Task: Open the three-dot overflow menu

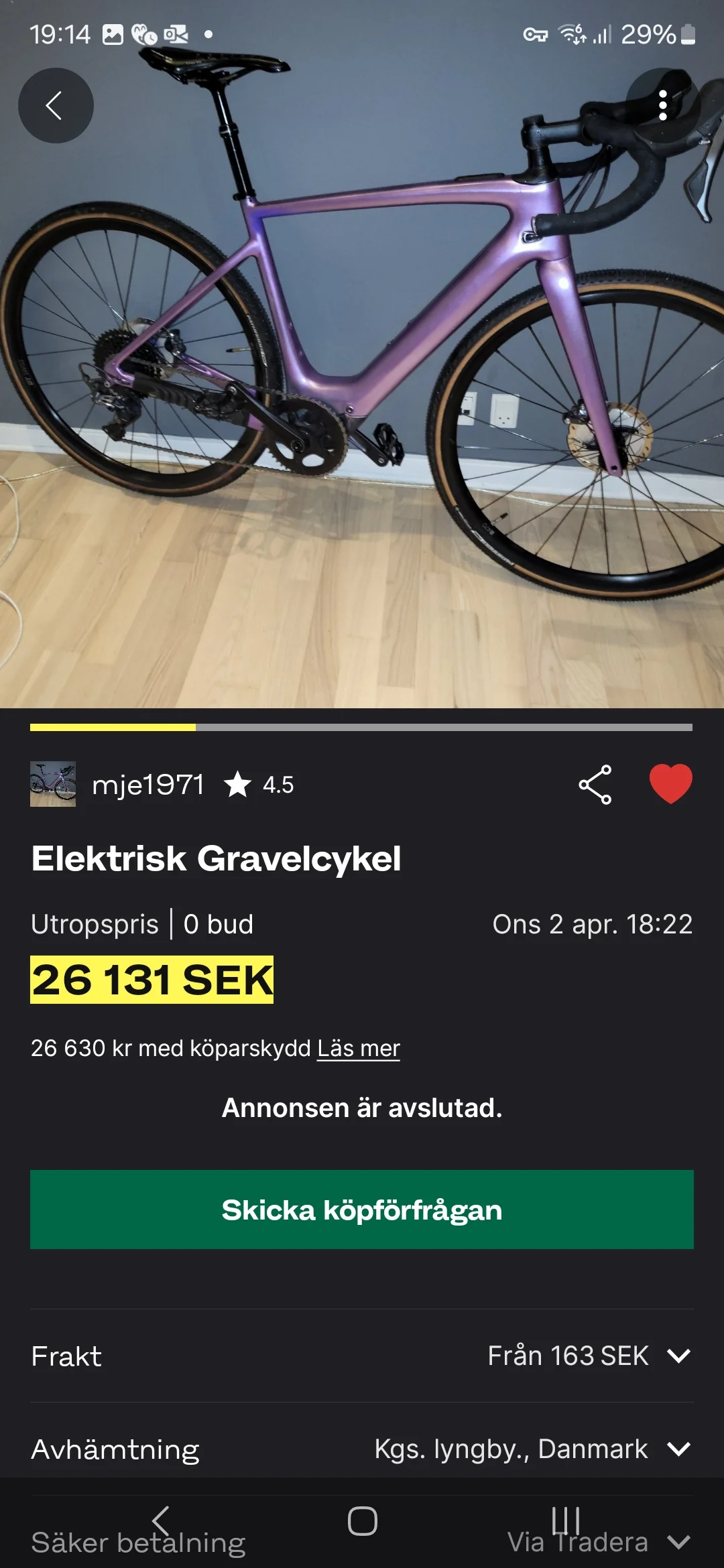Action: click(662, 105)
